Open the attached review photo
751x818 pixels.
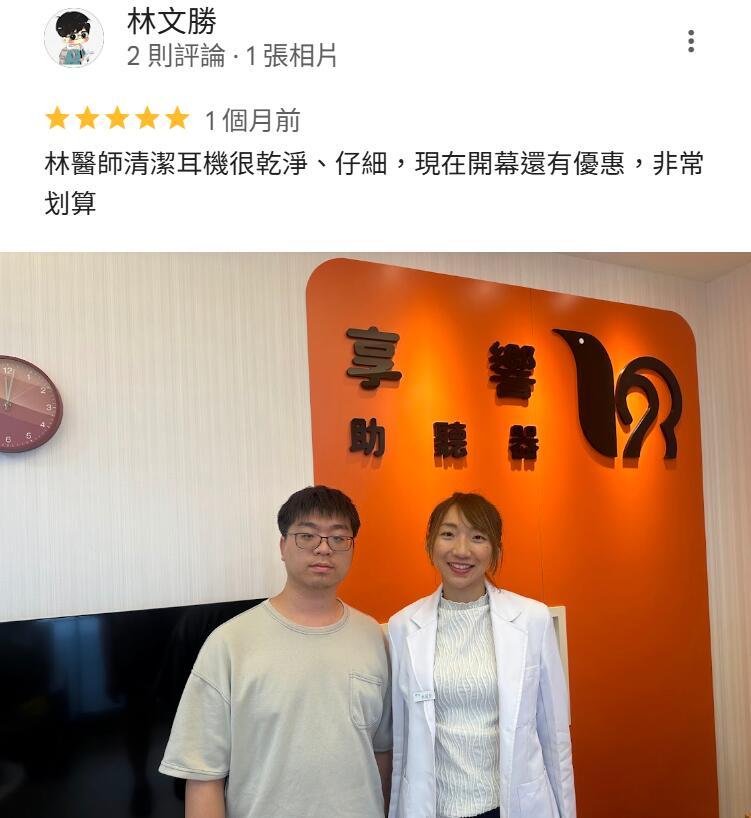(x=375, y=535)
